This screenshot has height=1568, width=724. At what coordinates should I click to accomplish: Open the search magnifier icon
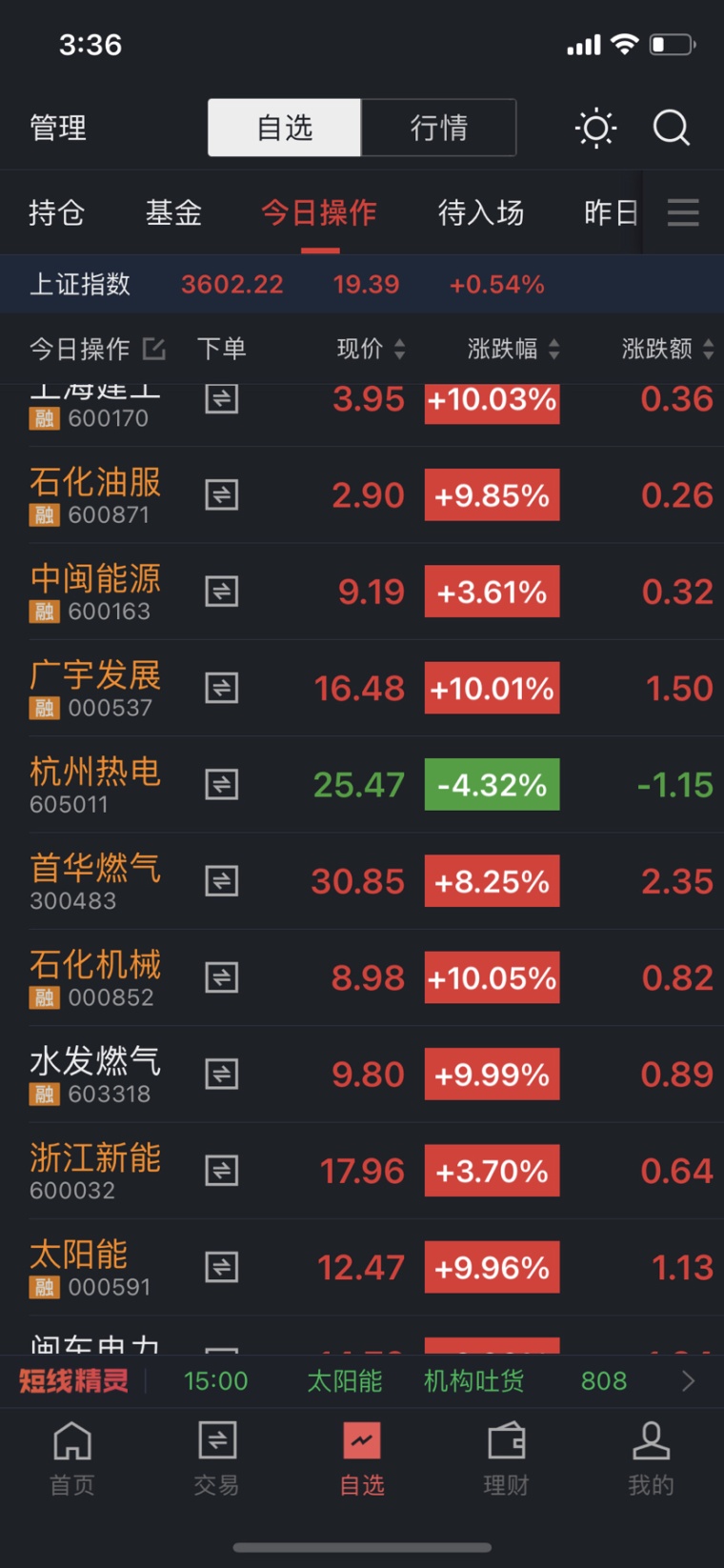(x=671, y=127)
